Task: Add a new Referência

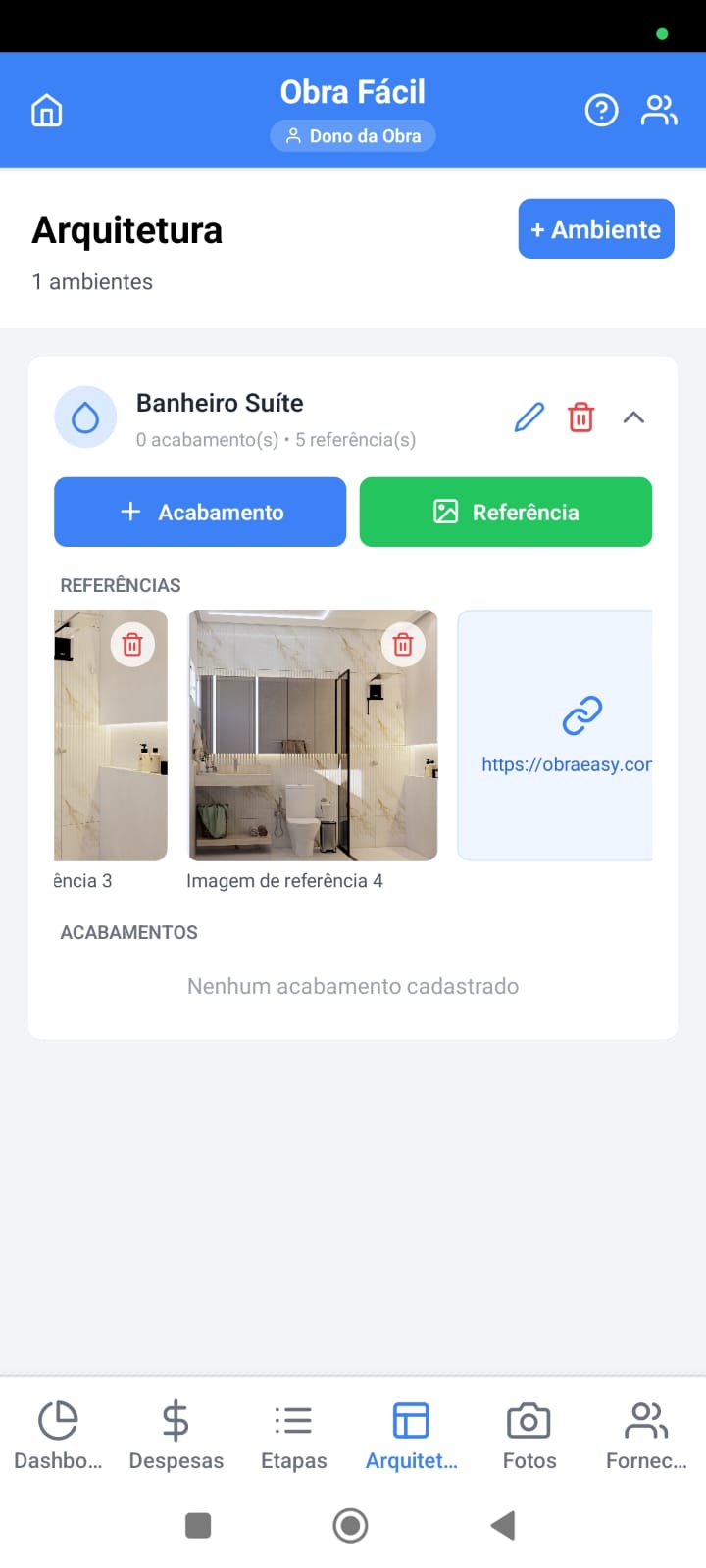Action: click(505, 512)
